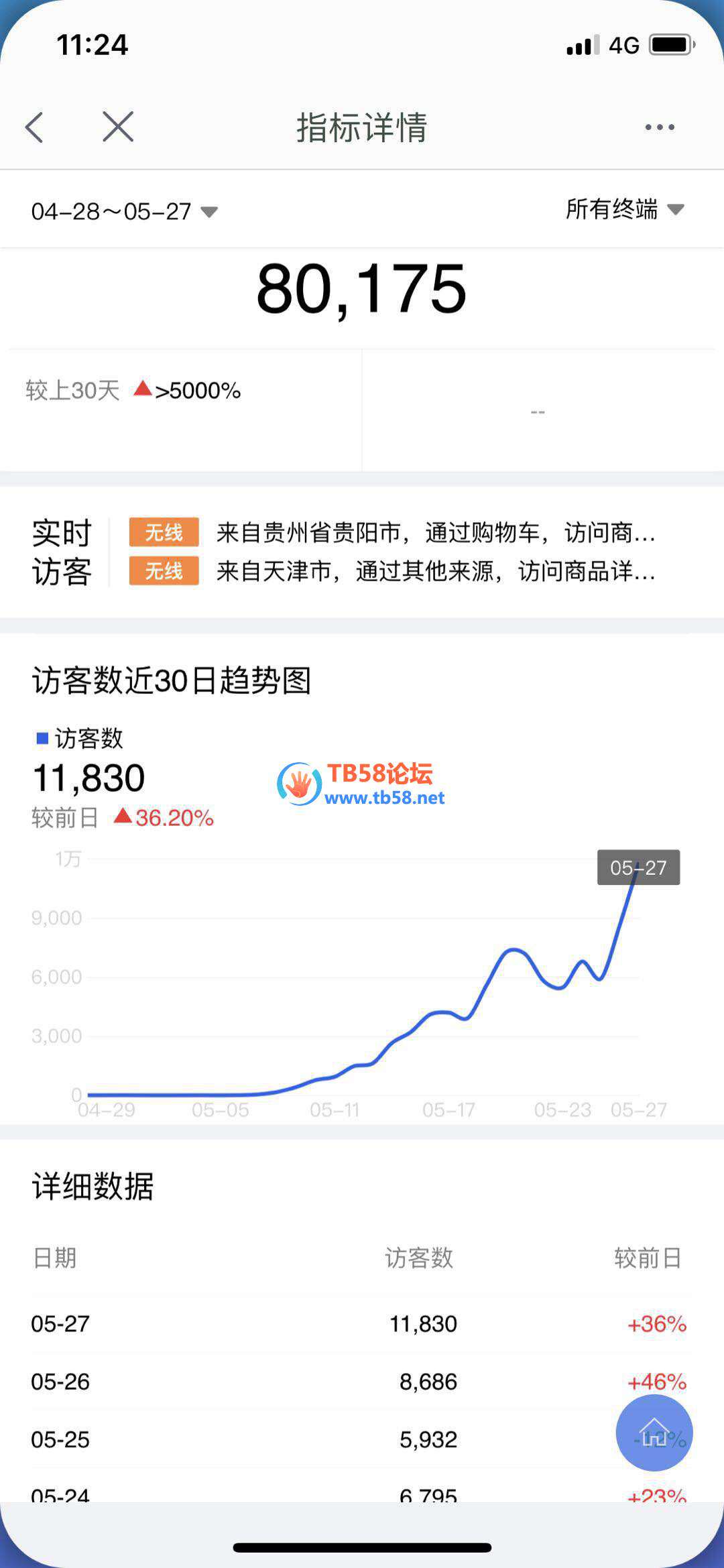Go back to the previous page
This screenshot has height=1568, width=724.
[x=35, y=127]
